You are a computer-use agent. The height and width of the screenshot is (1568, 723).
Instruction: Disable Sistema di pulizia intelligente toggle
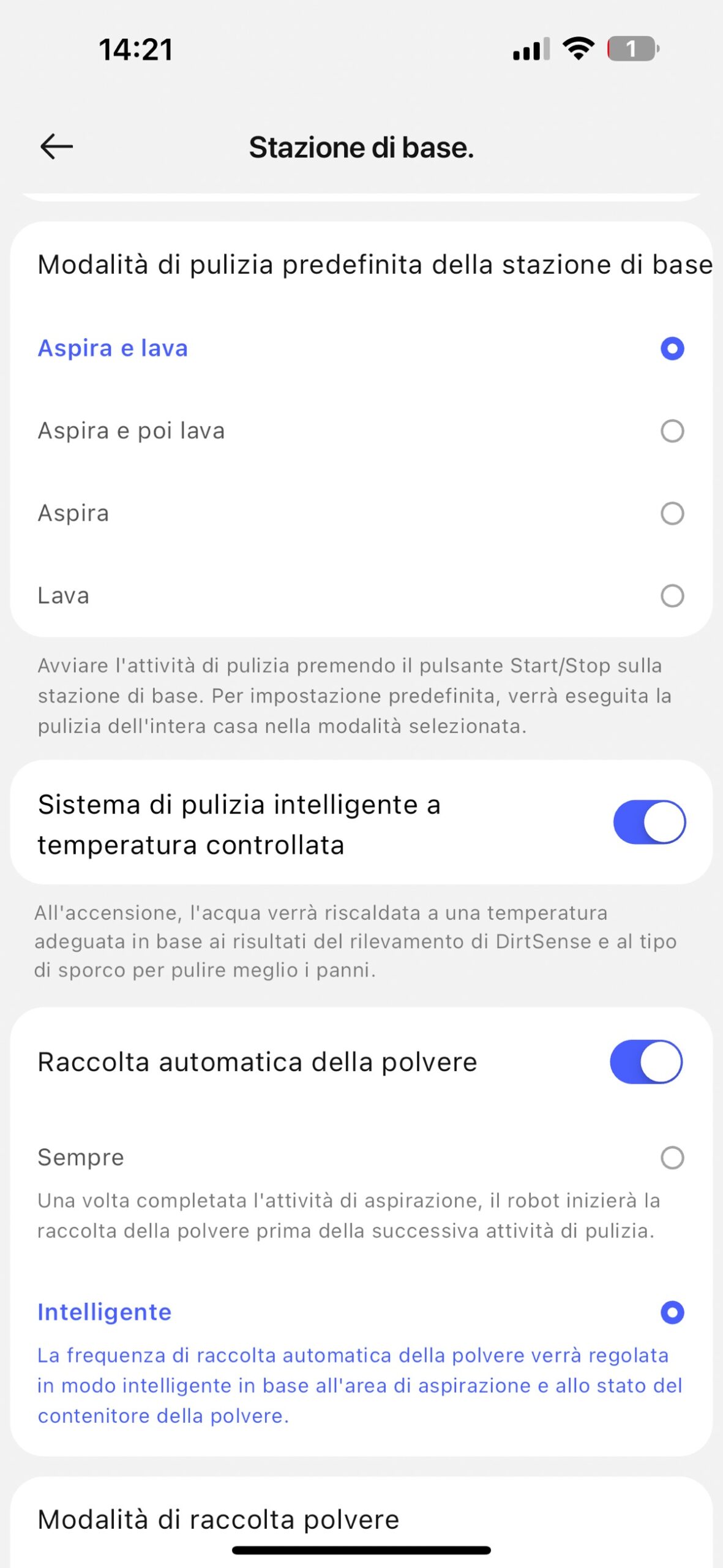click(x=649, y=822)
